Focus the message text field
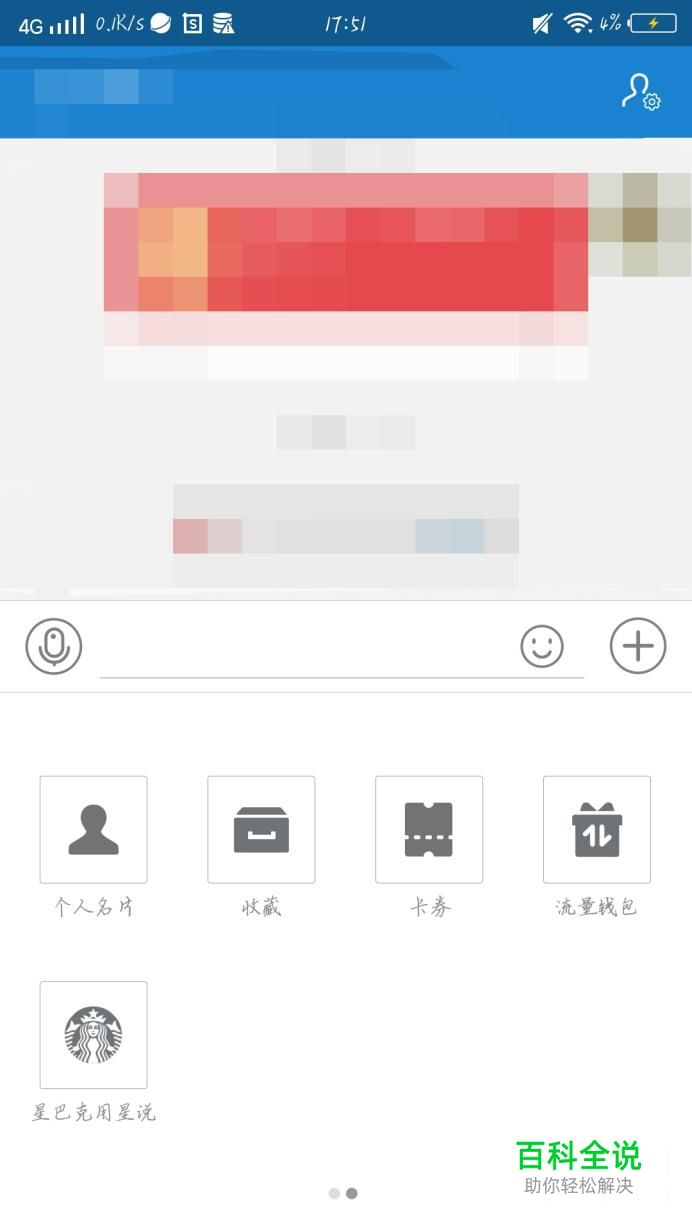 click(x=342, y=648)
